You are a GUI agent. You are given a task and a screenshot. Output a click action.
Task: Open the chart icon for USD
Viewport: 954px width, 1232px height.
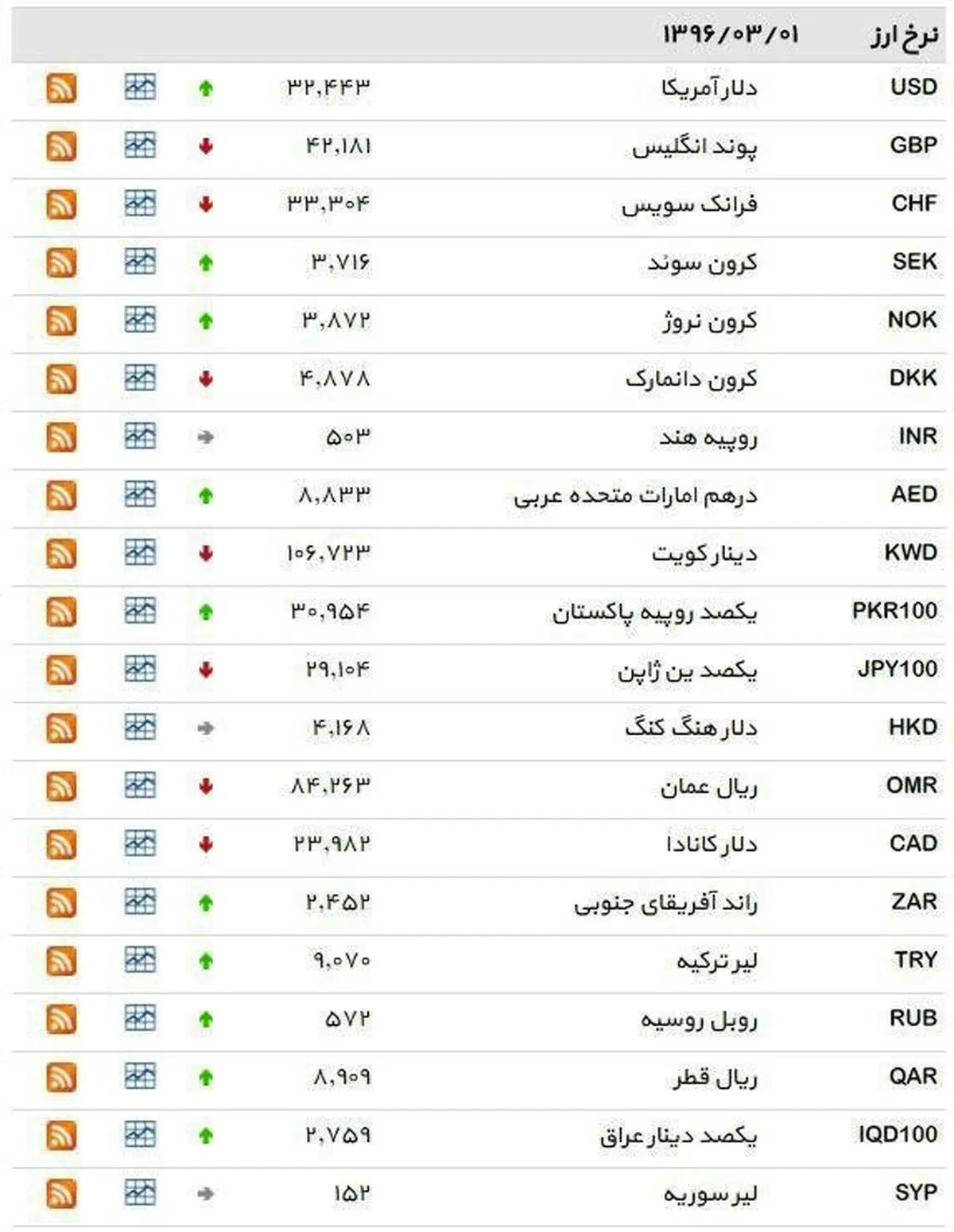(x=140, y=87)
